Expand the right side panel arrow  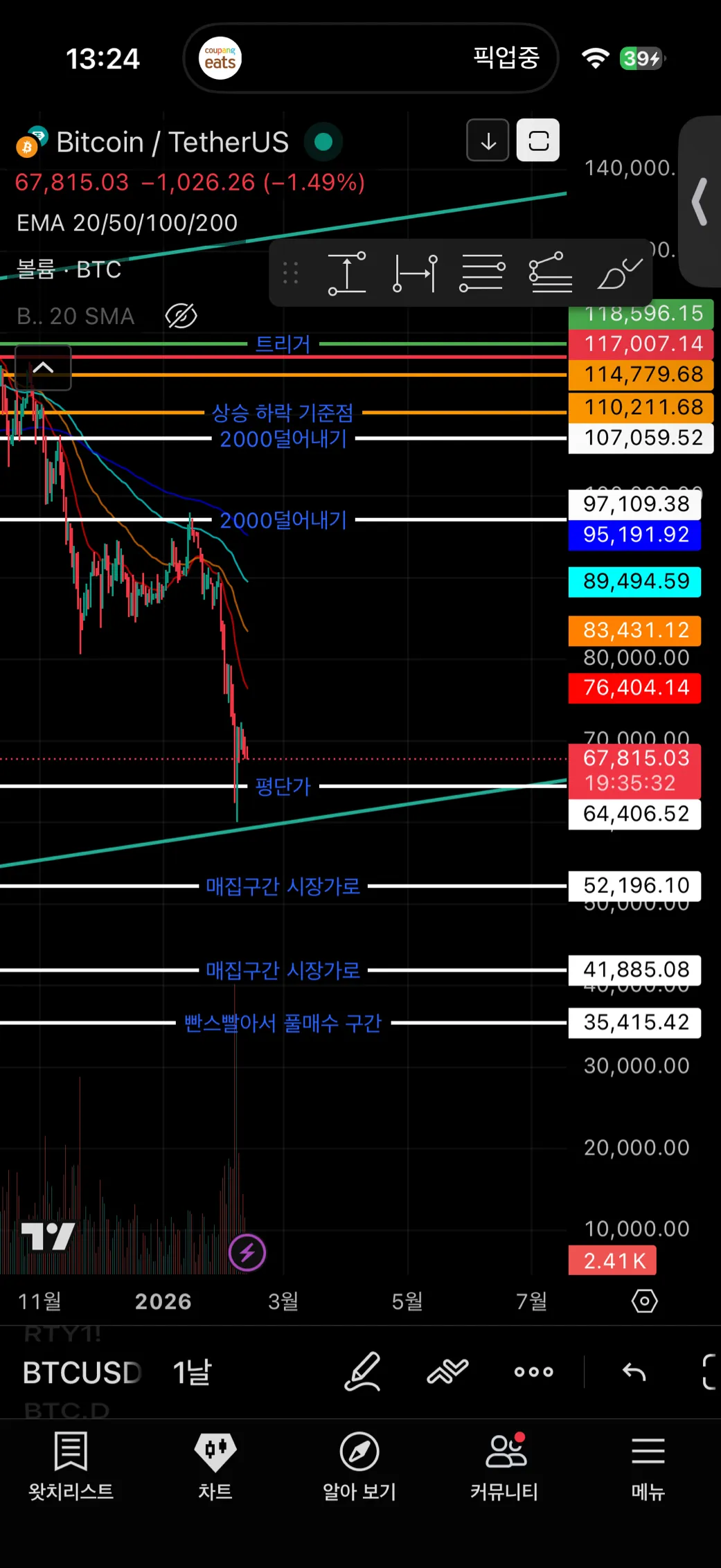point(701,202)
